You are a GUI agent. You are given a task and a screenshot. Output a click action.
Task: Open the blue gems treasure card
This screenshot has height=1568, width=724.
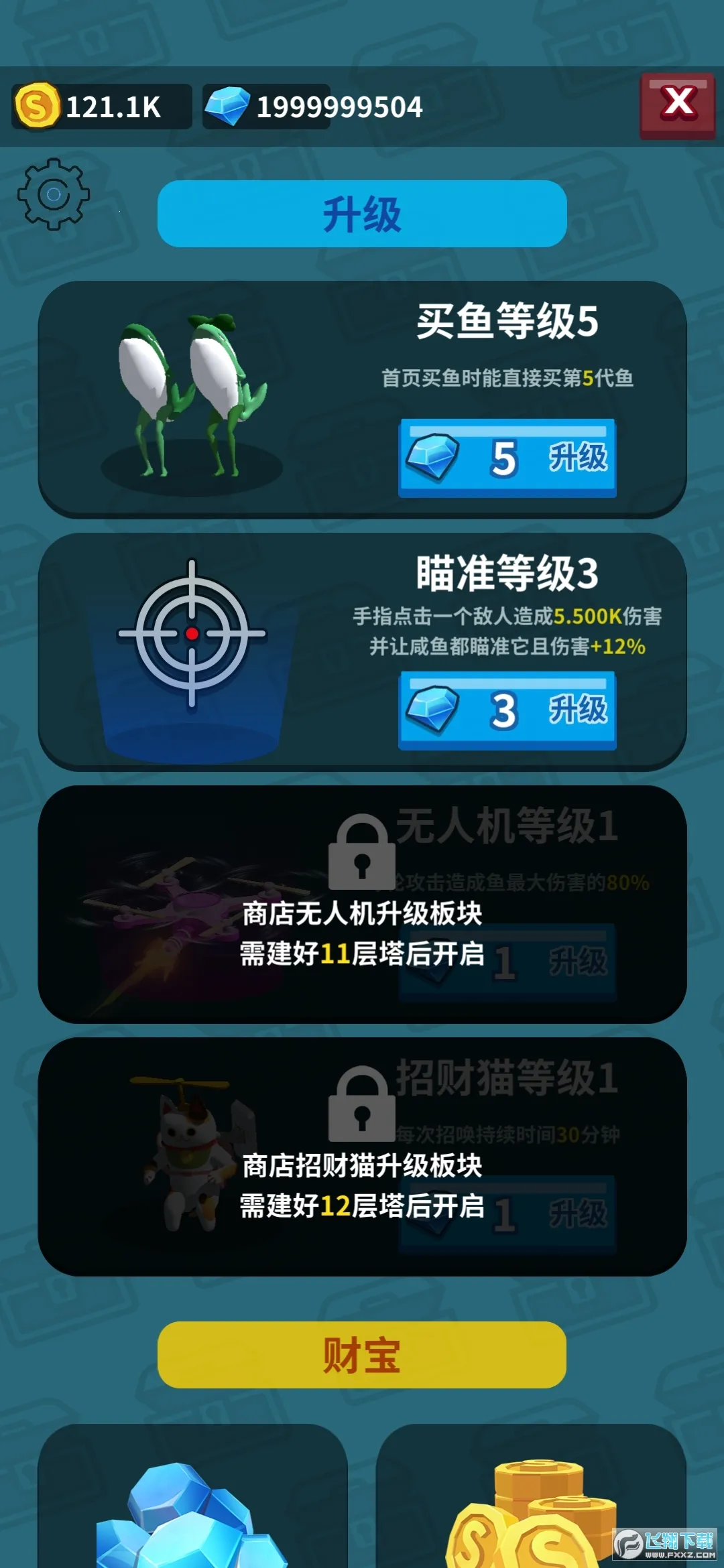tap(192, 1498)
